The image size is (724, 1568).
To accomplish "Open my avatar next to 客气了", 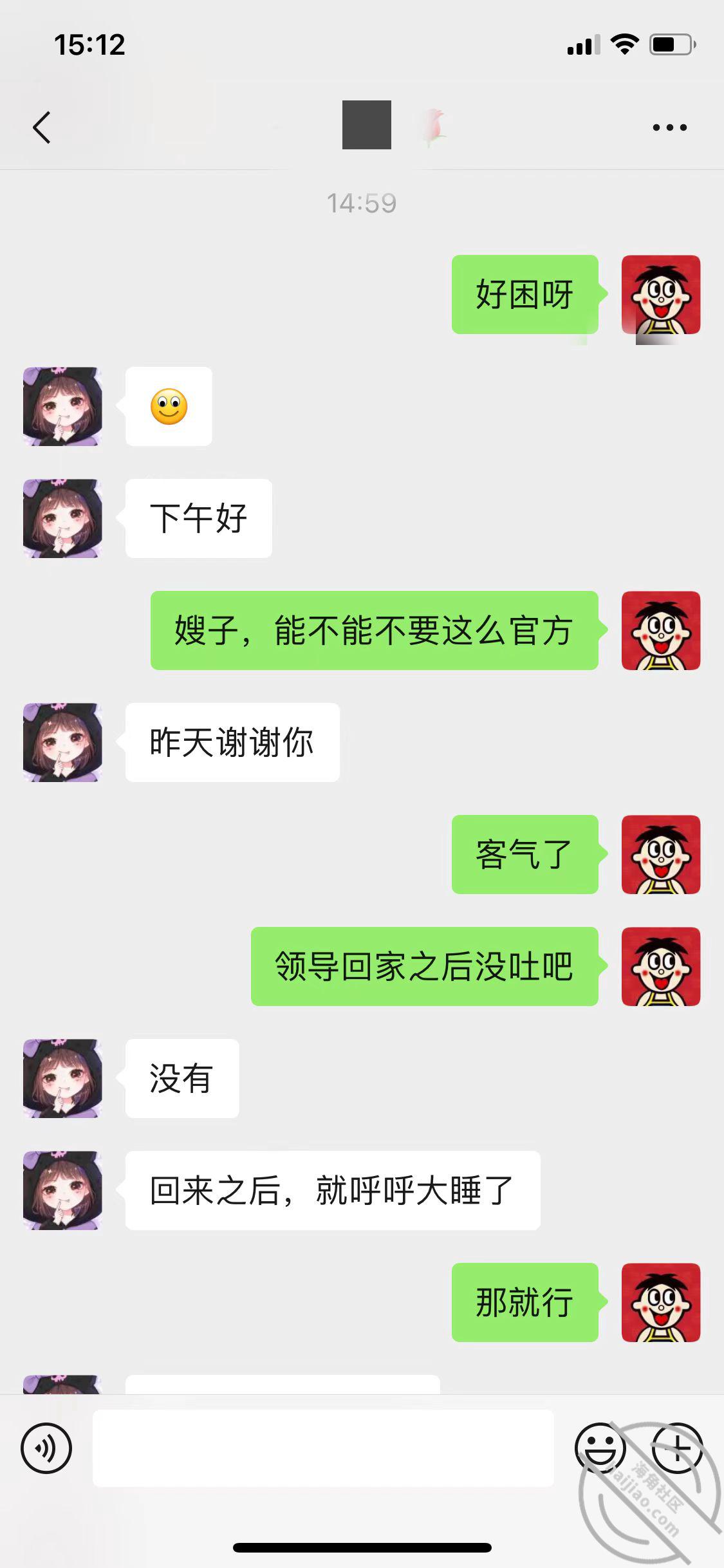I will [x=660, y=854].
